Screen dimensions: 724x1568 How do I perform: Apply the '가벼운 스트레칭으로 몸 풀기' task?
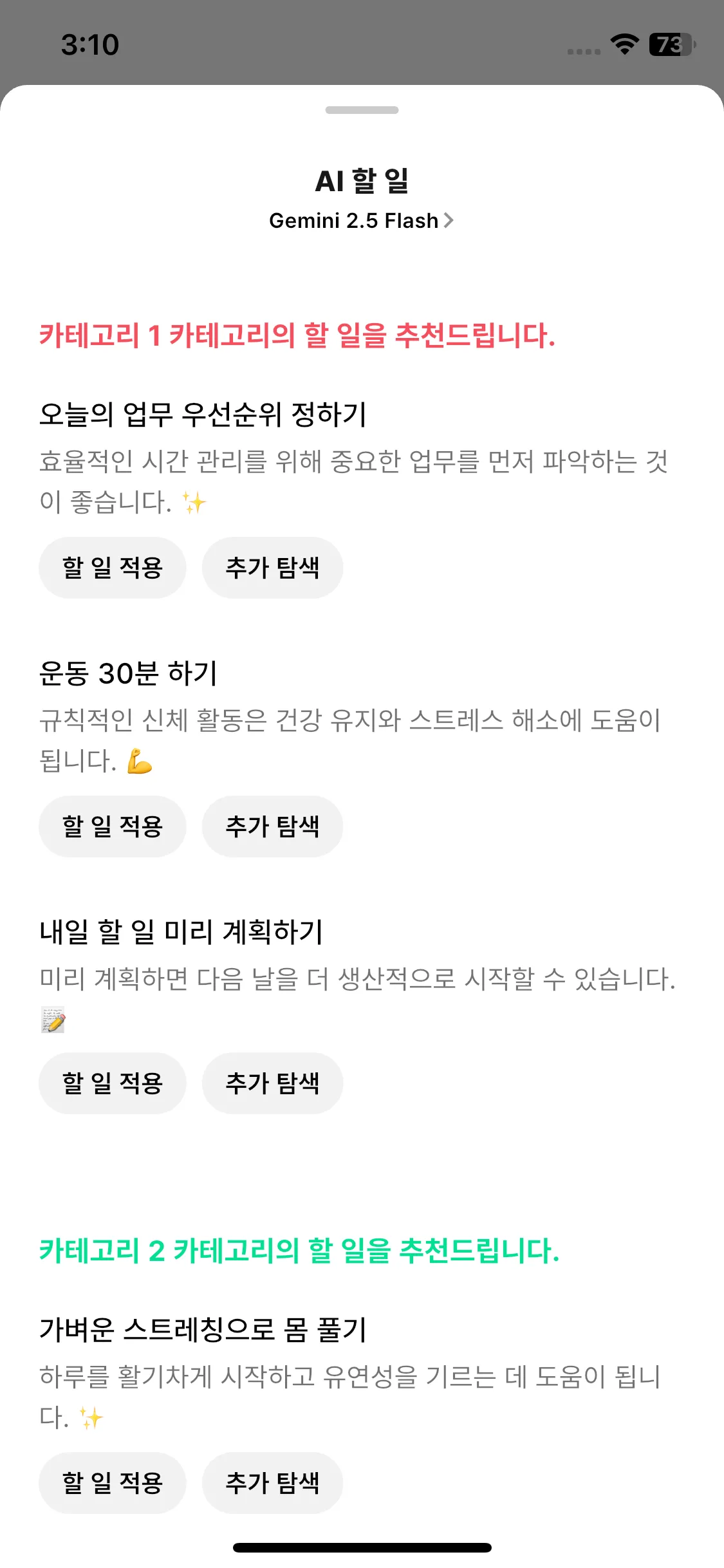click(113, 1483)
